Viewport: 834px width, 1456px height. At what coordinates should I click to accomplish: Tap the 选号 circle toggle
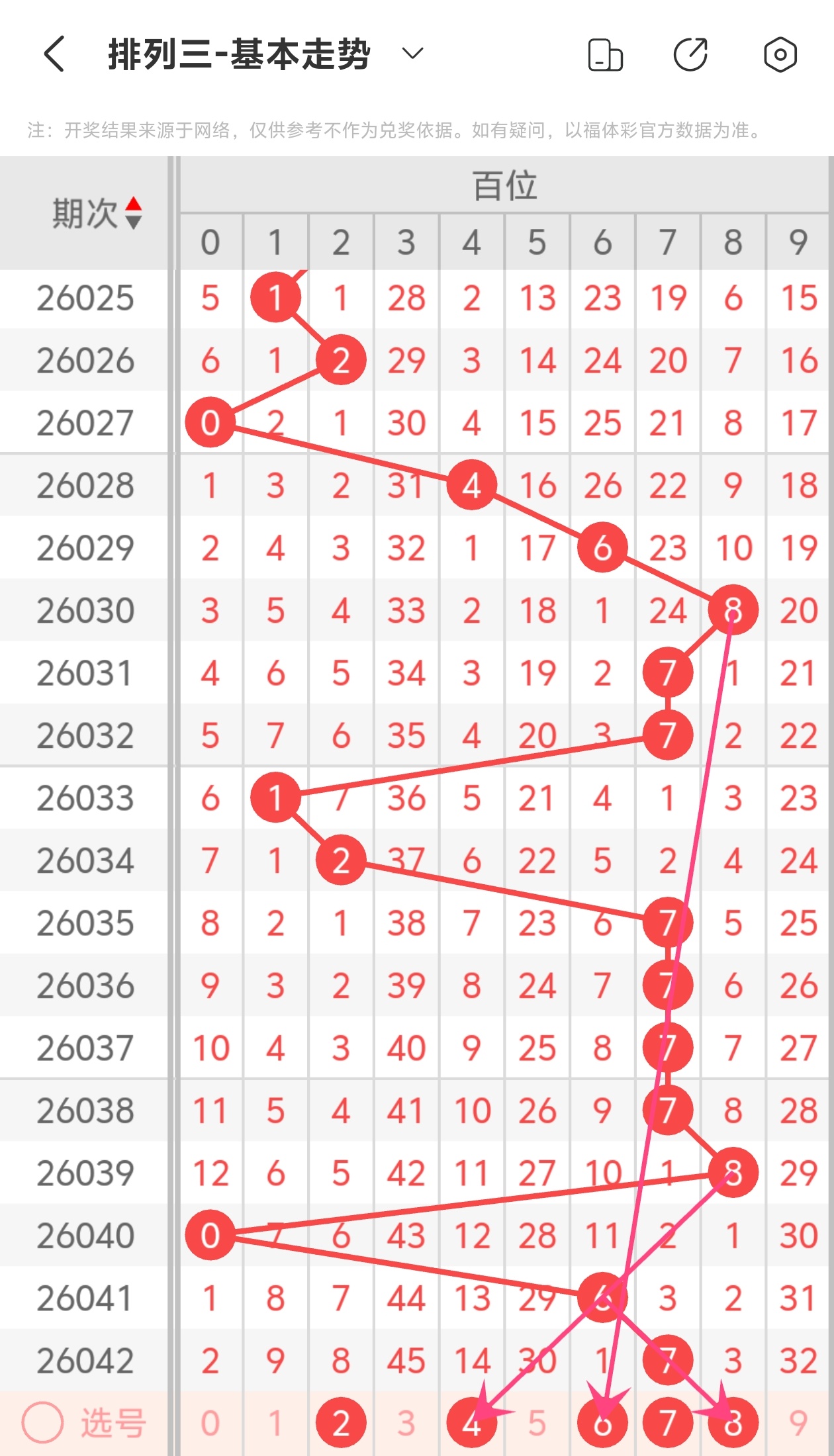click(42, 1422)
